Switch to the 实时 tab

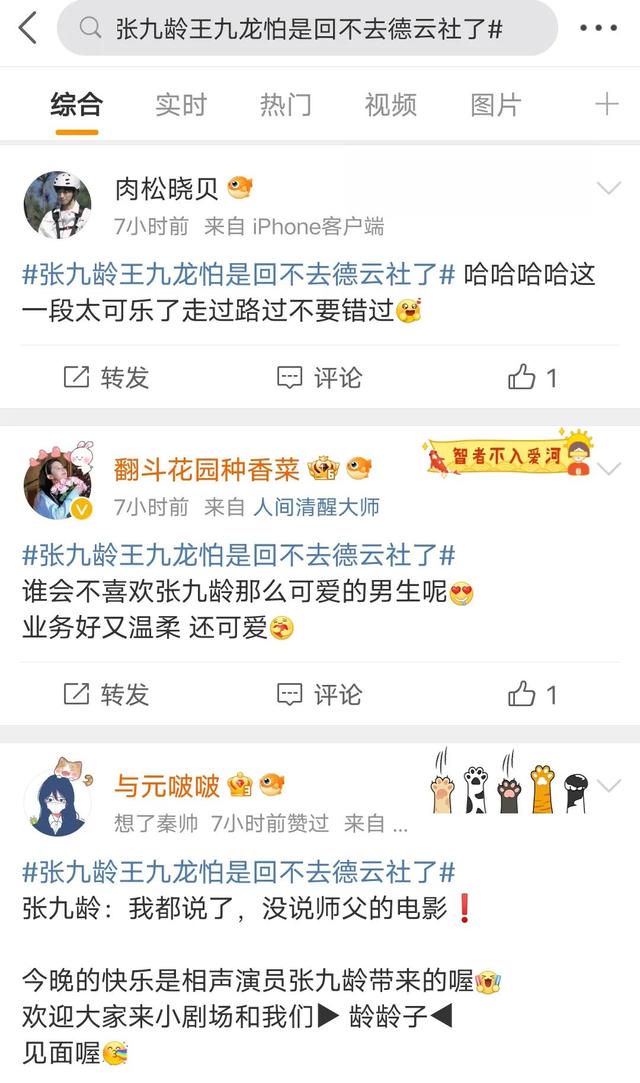(181, 104)
